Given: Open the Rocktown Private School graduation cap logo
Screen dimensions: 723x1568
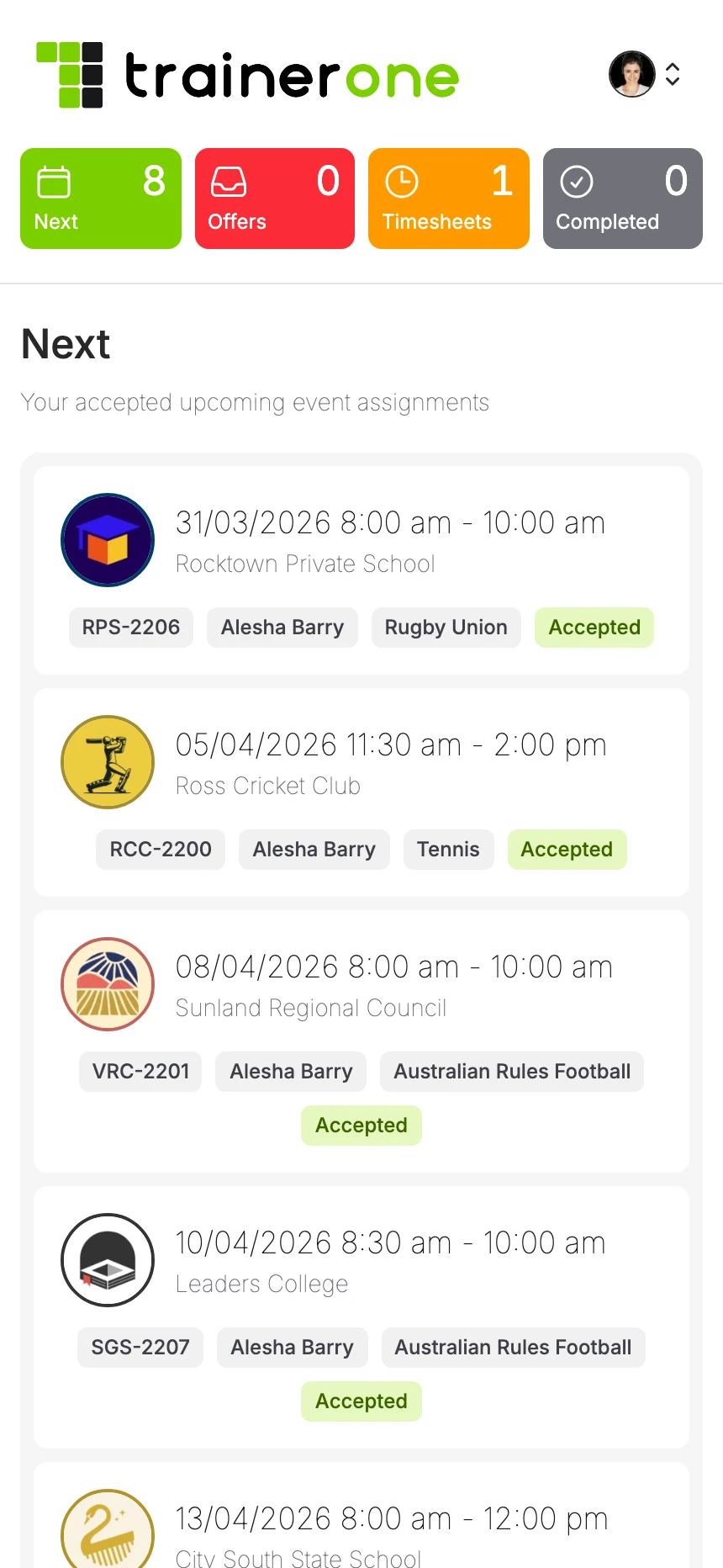Looking at the screenshot, I should point(108,539).
